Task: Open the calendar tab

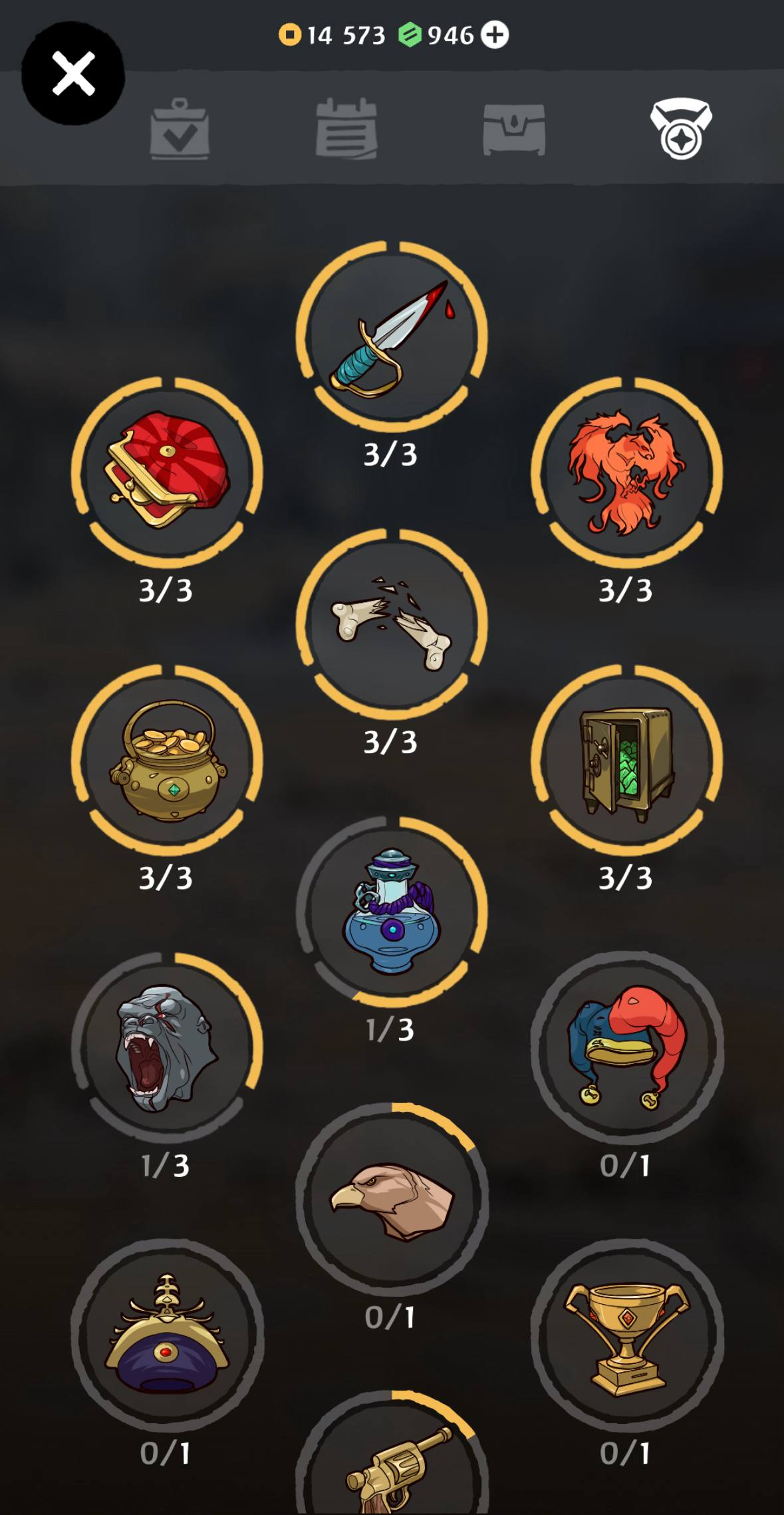Action: click(346, 129)
